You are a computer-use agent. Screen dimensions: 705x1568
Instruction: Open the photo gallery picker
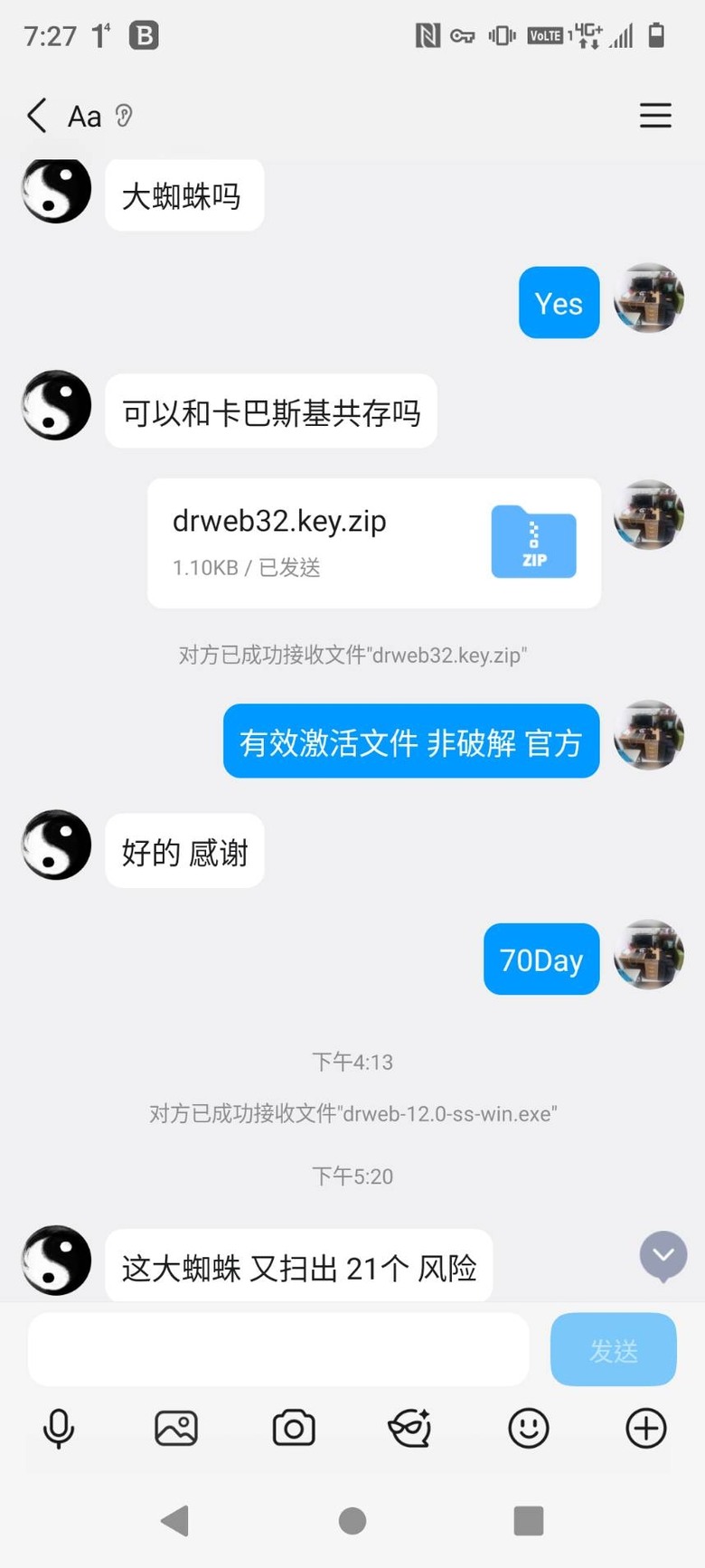[176, 1429]
